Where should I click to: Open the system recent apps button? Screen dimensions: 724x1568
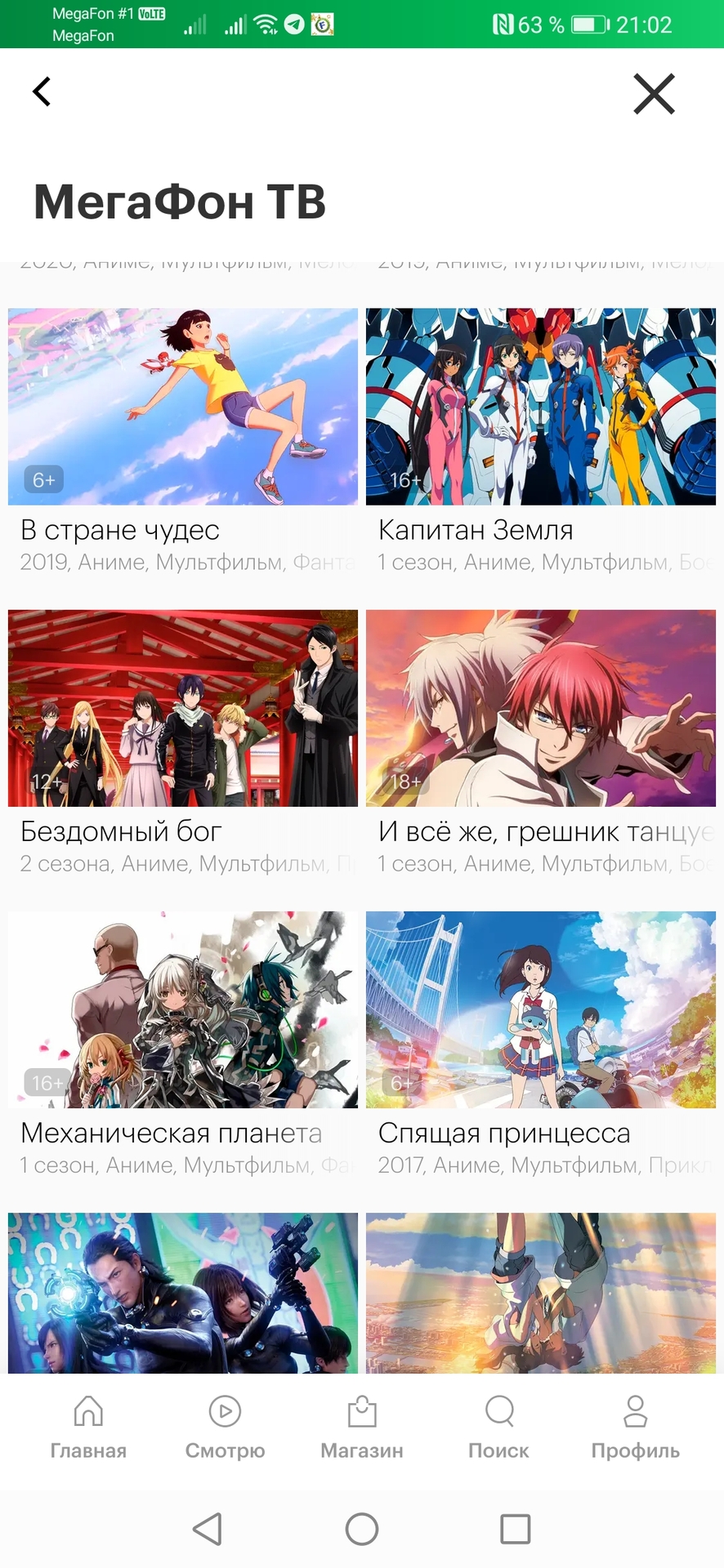[x=515, y=1529]
